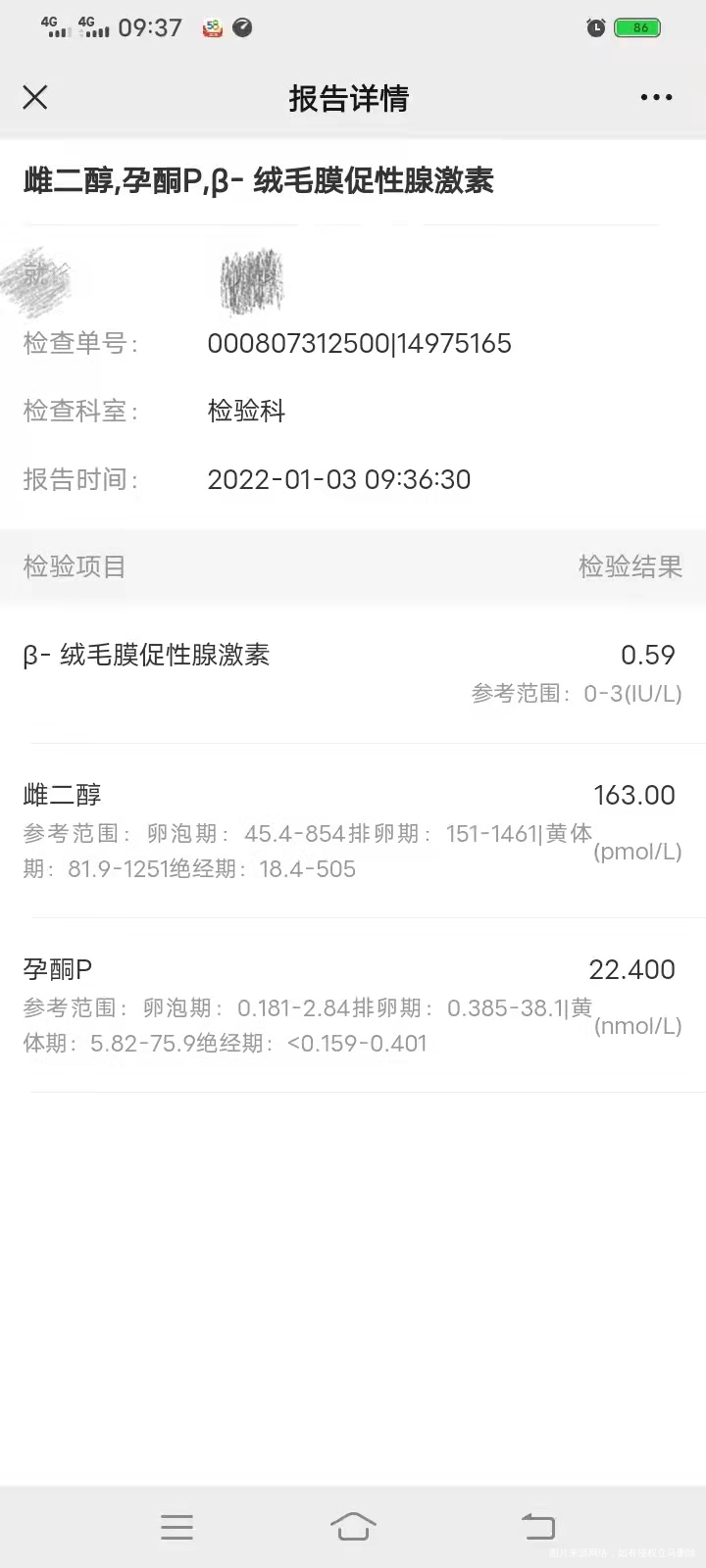
Task: Tap the home navigation icon at bottom
Action: click(353, 1526)
